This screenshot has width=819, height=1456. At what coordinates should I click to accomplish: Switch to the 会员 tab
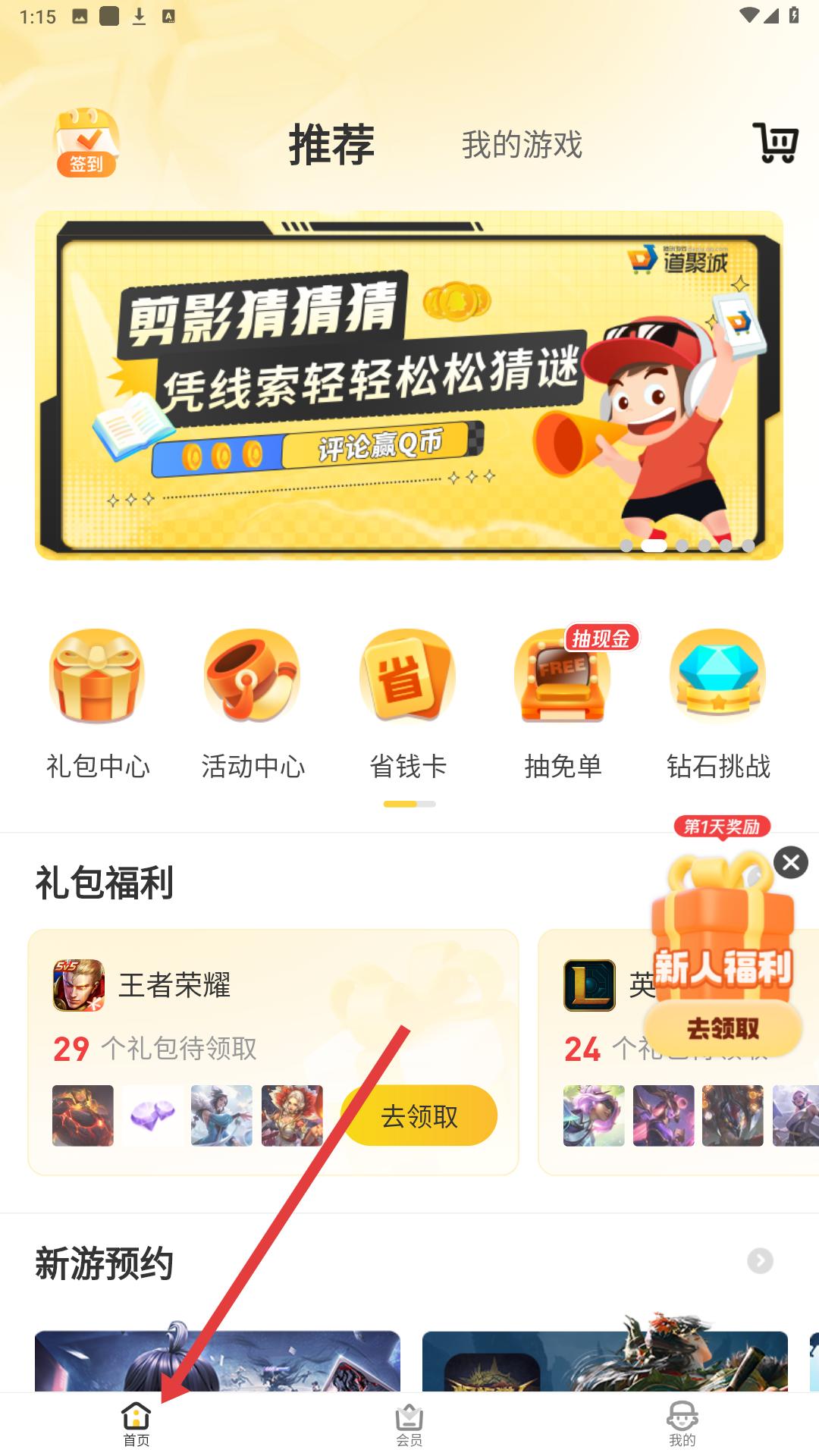[409, 1423]
